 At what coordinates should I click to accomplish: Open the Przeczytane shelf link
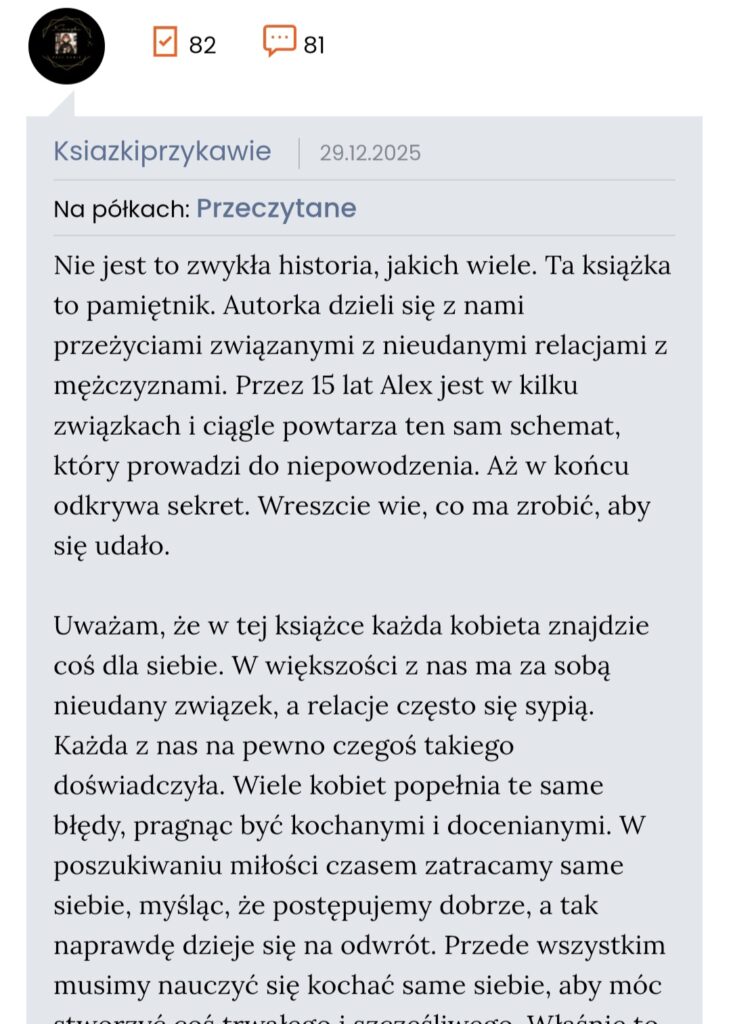pyautogui.click(x=276, y=208)
